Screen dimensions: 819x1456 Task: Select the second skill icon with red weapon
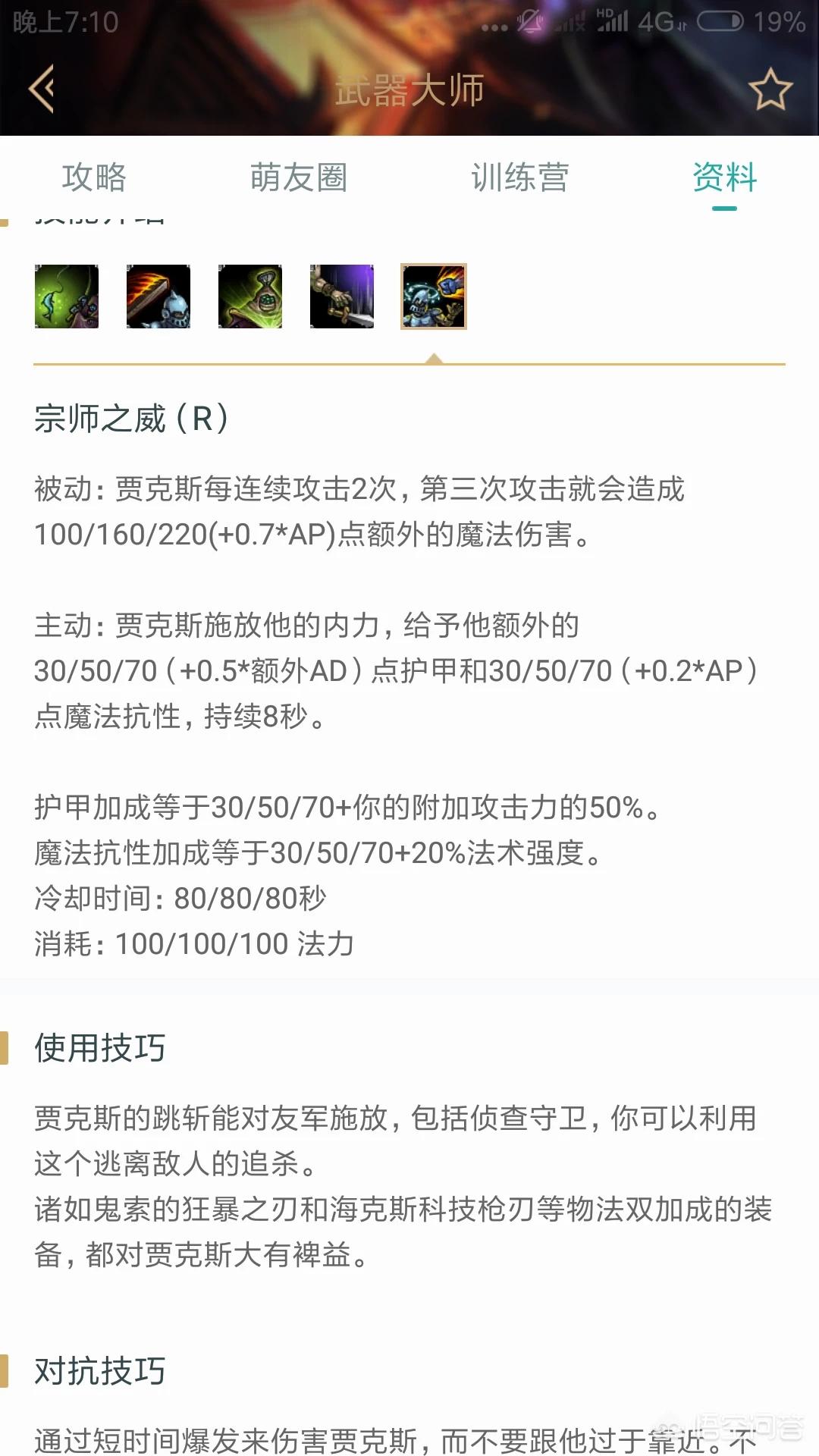point(158,297)
